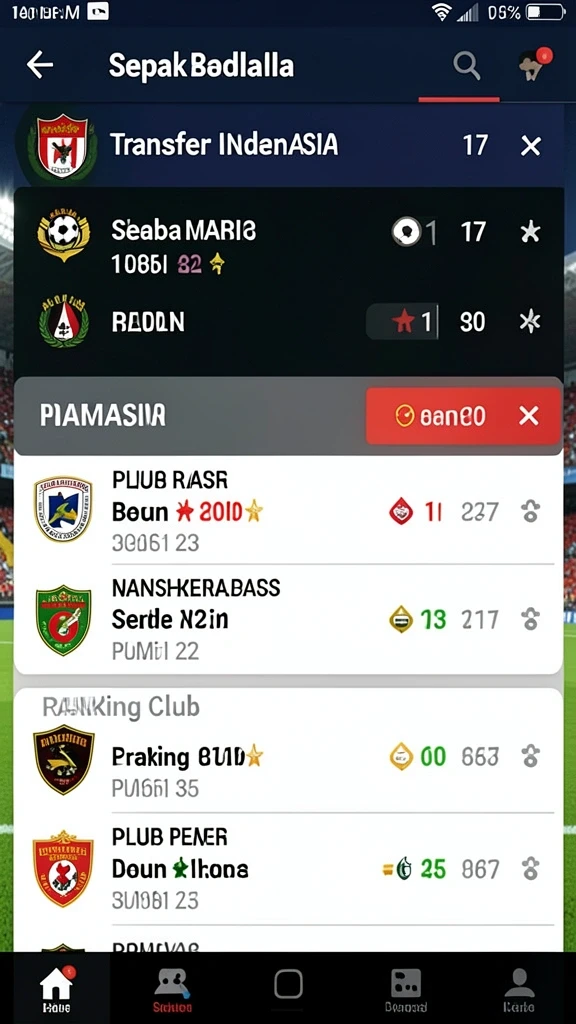Screen dimensions: 576x1024
Task: Tap the star icon on RADDN row
Action: pos(530,322)
